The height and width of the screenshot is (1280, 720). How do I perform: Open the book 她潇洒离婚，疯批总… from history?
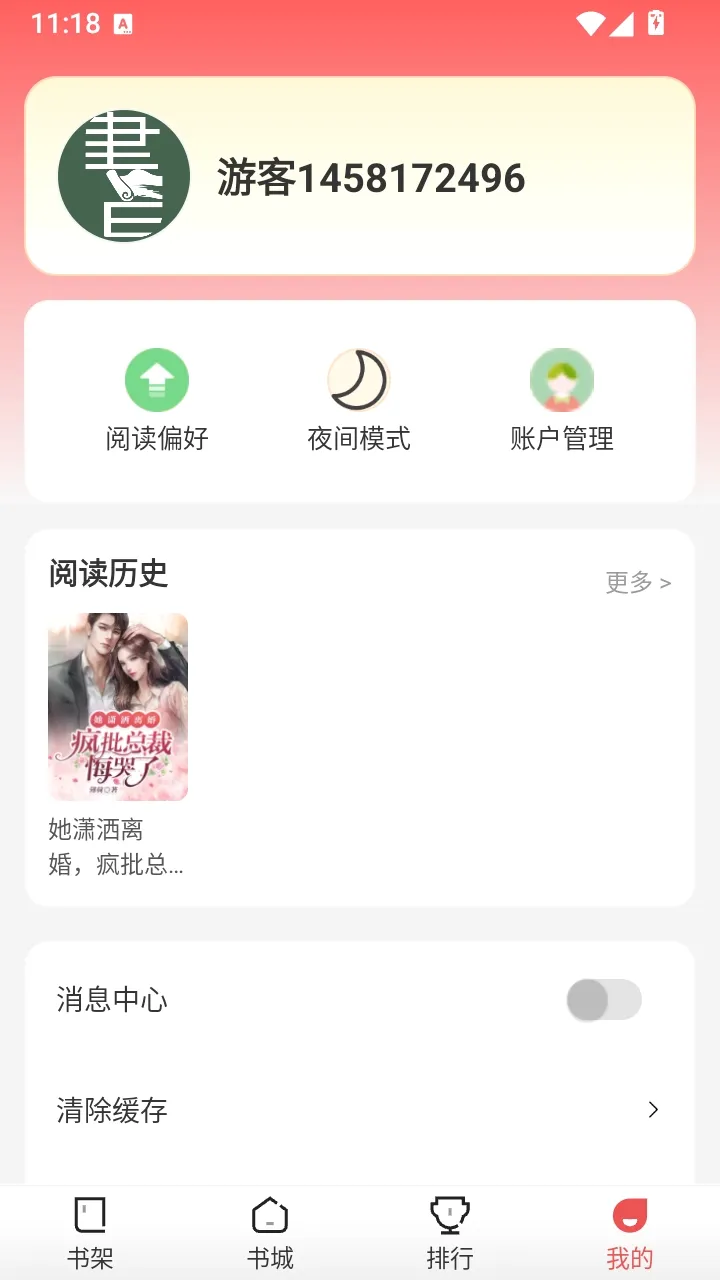(x=118, y=745)
